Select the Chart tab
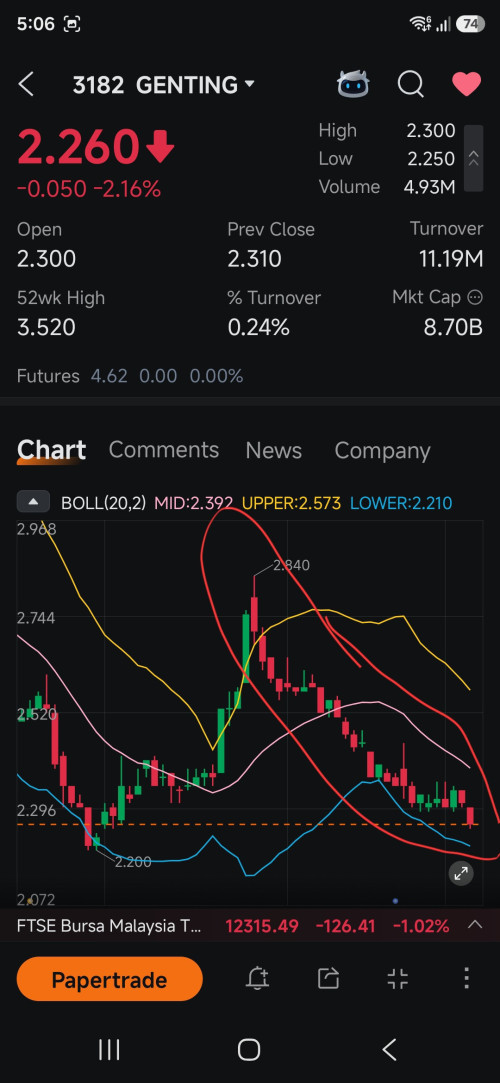This screenshot has width=500, height=1083. click(51, 450)
